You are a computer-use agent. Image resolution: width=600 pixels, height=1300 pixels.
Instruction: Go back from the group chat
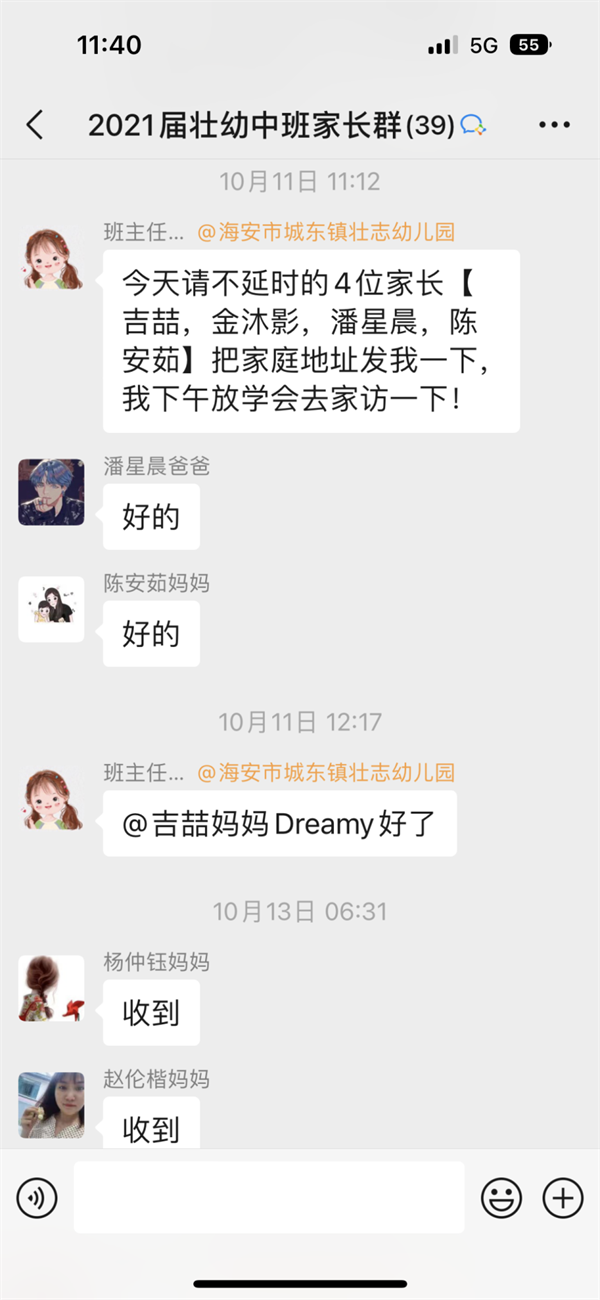35,125
